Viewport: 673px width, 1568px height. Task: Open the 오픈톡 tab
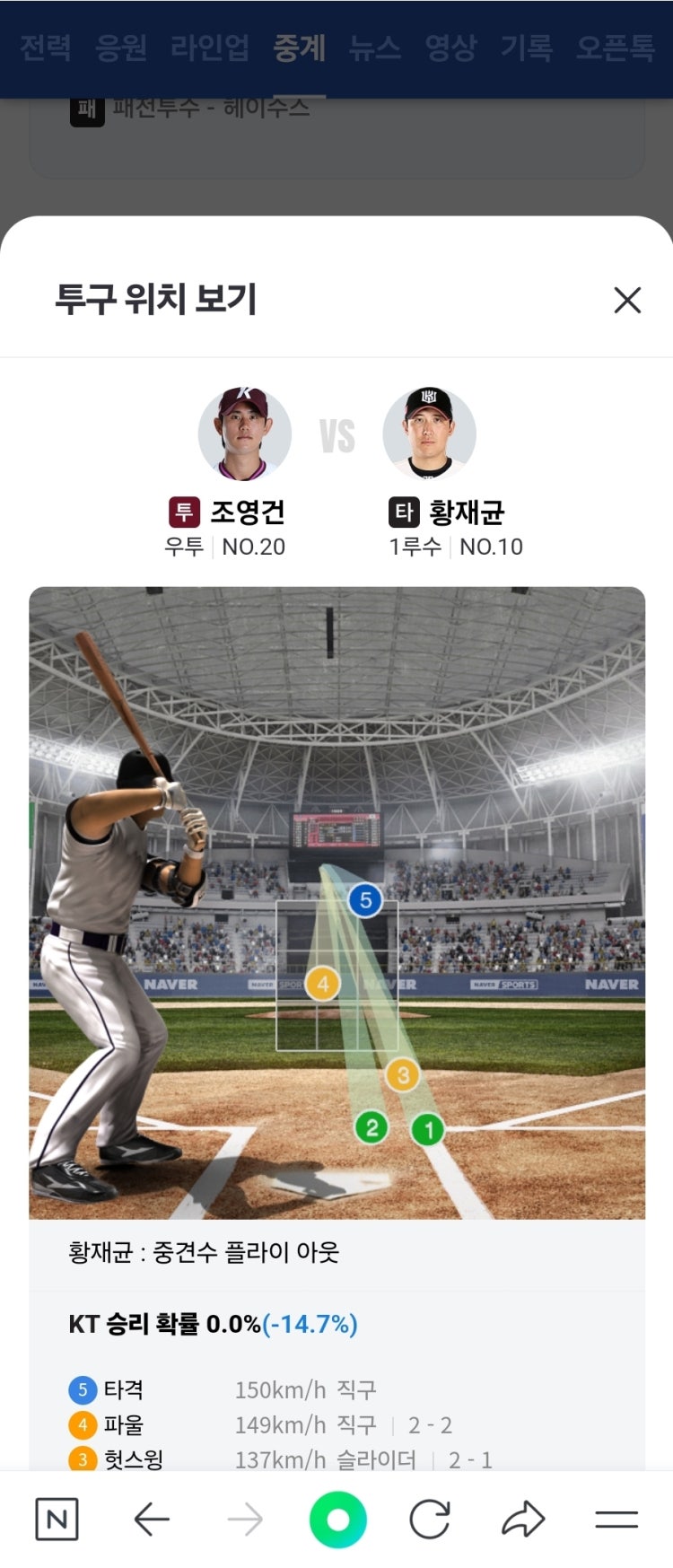(x=616, y=48)
